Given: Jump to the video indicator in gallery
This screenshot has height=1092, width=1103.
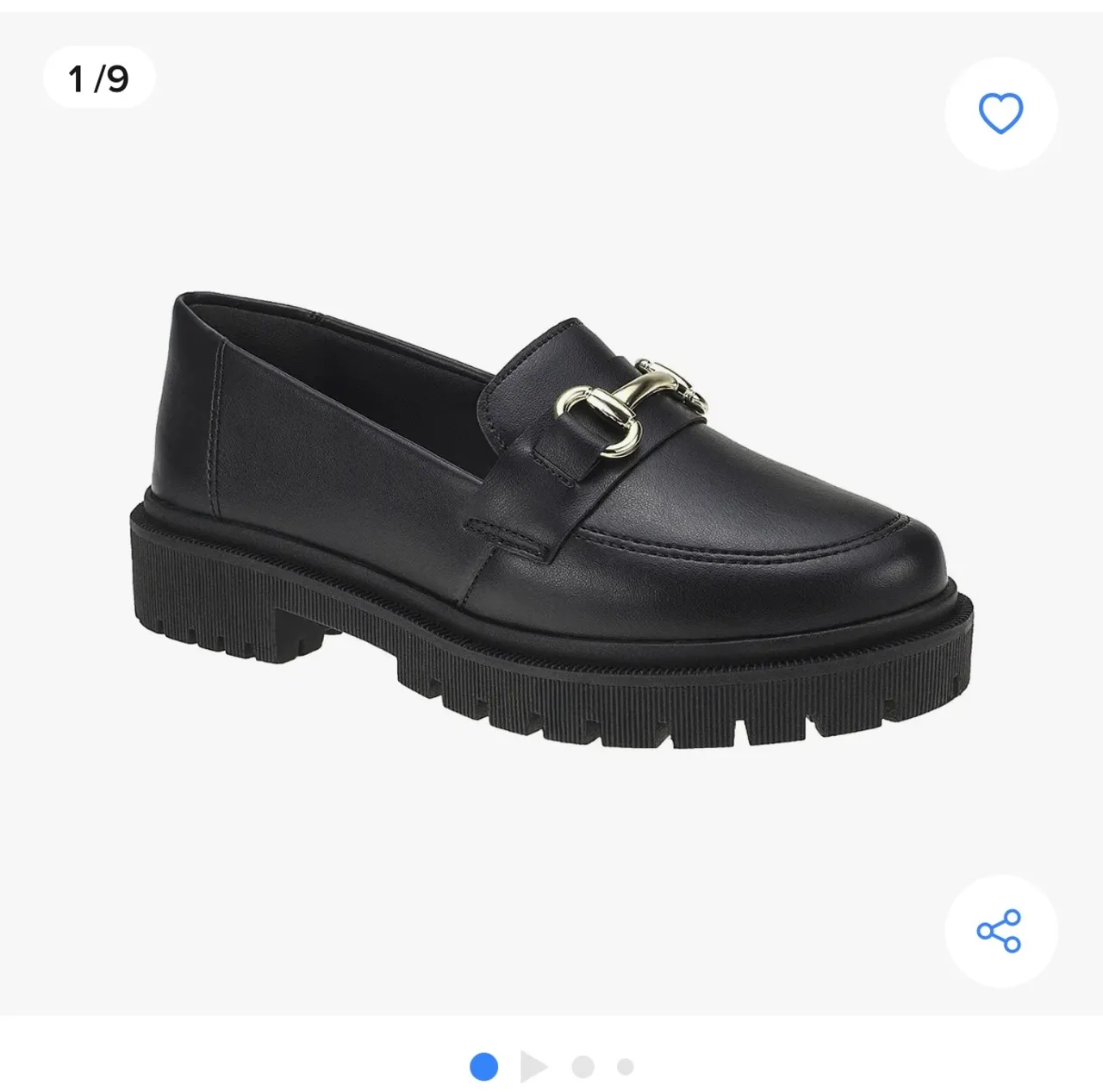Looking at the screenshot, I should click(x=533, y=1067).
